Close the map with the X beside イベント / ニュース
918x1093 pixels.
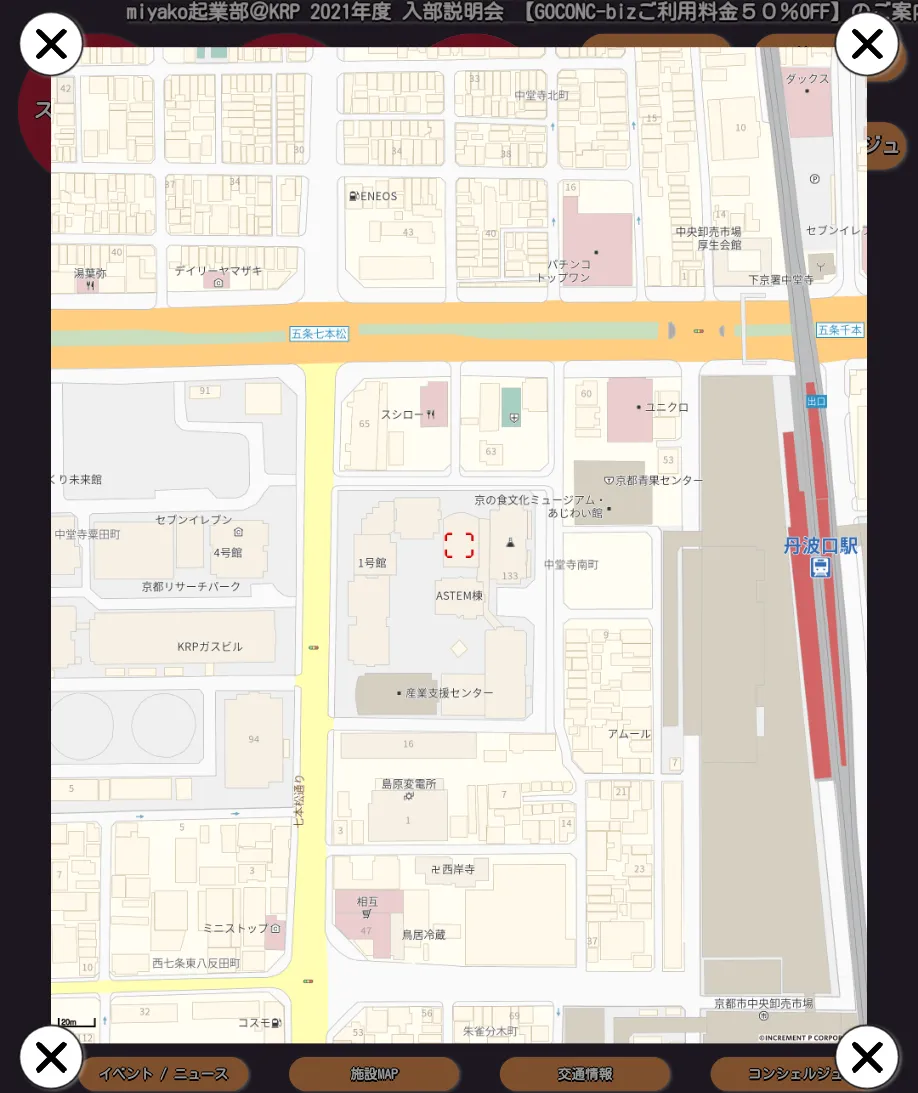51,1057
